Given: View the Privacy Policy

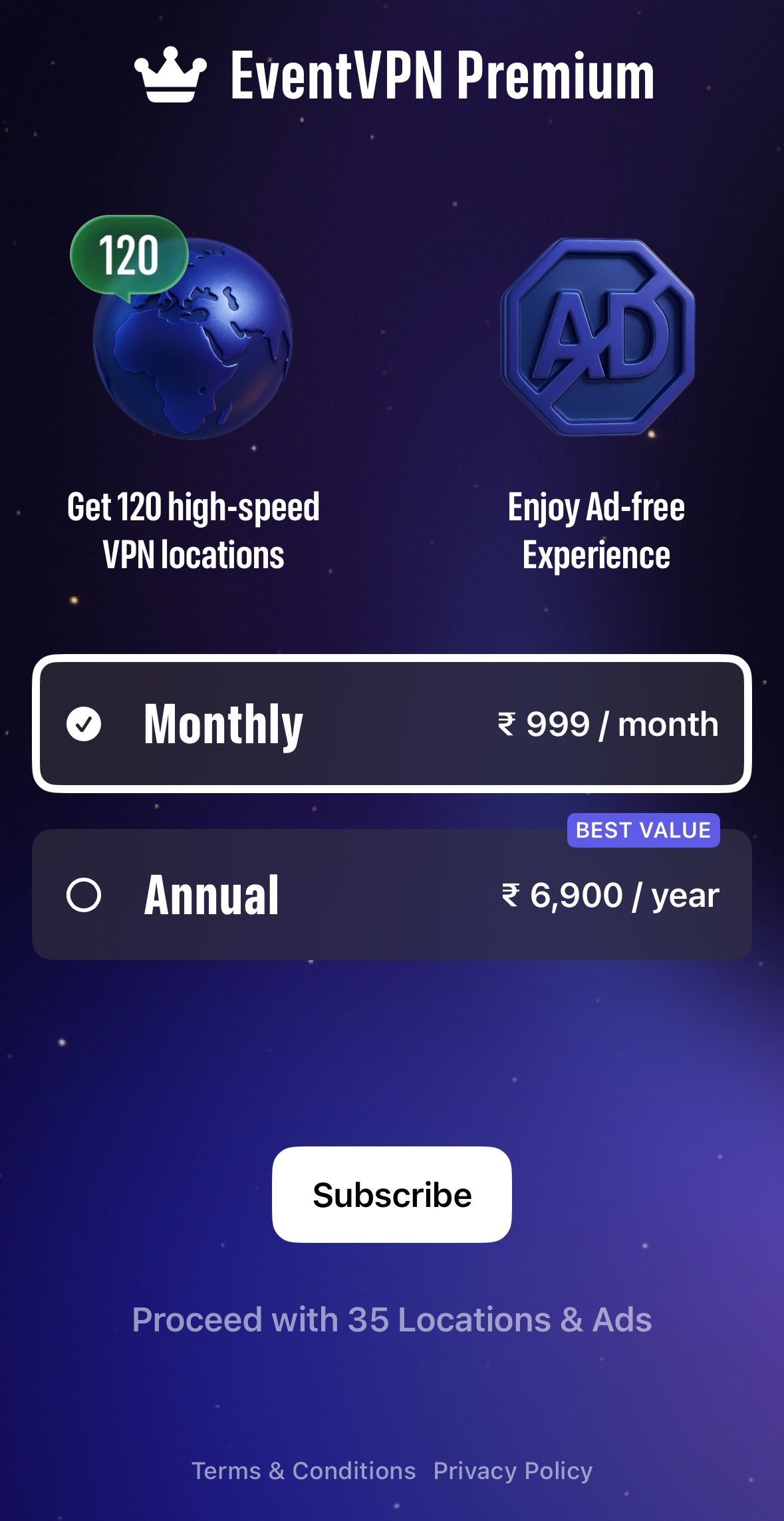Looking at the screenshot, I should (513, 1470).
